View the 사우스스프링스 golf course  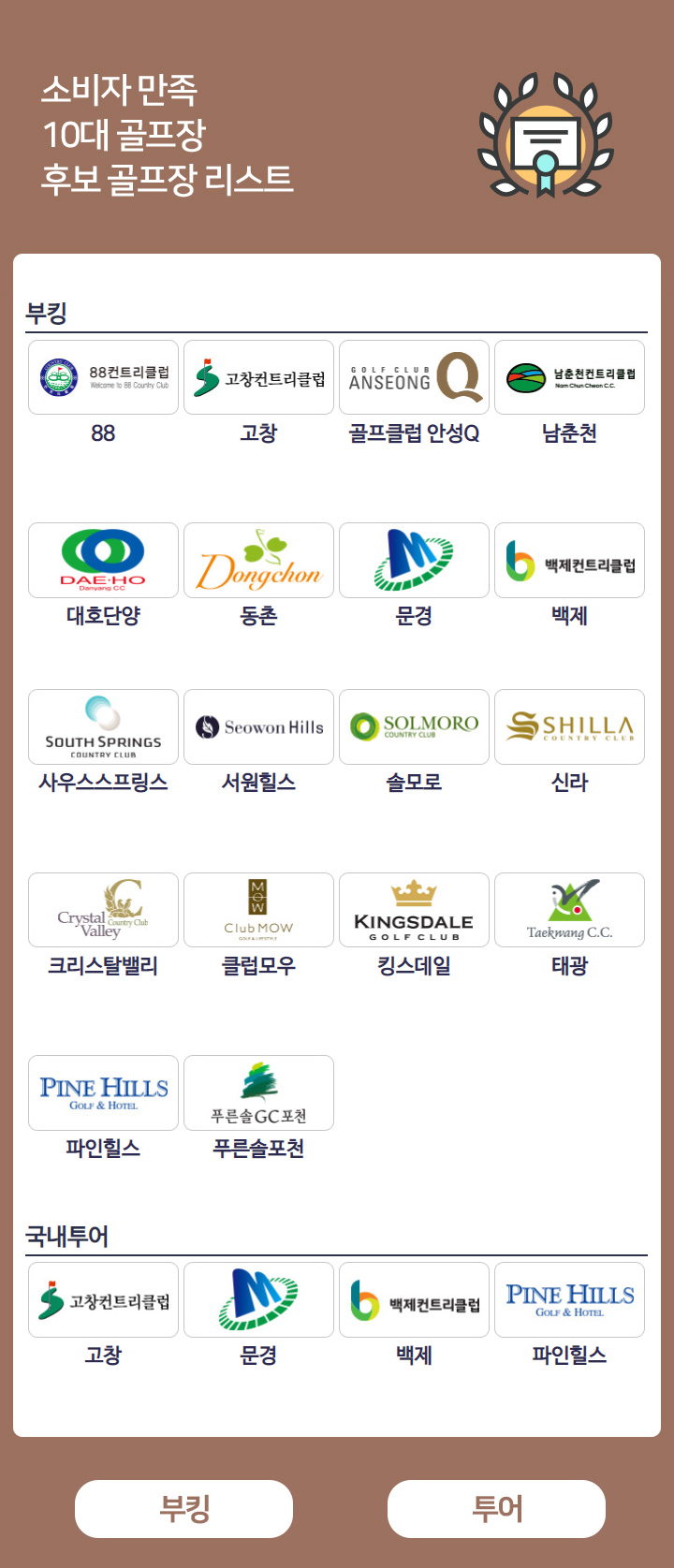coord(103,726)
